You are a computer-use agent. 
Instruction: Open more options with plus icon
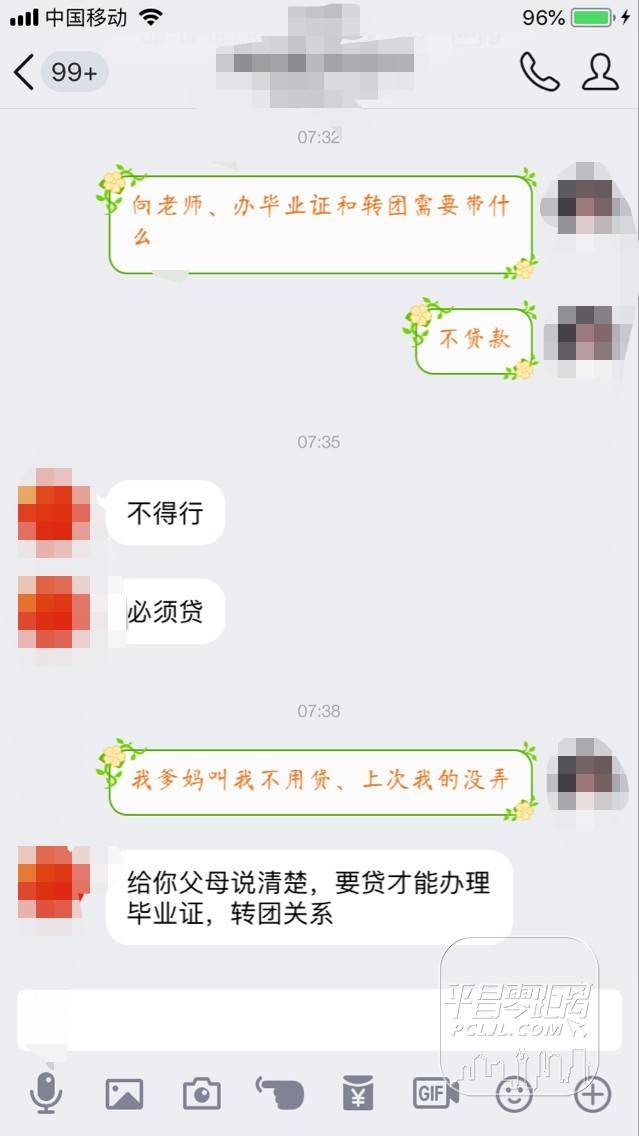(592, 1095)
